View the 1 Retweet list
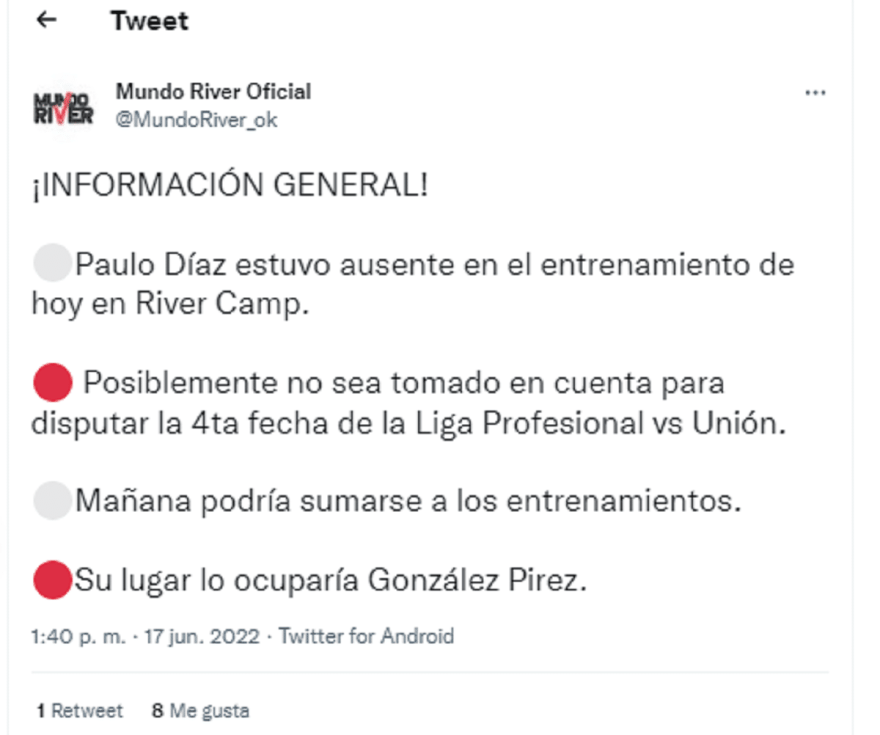Viewport: 880px width, 735px height. [79, 711]
